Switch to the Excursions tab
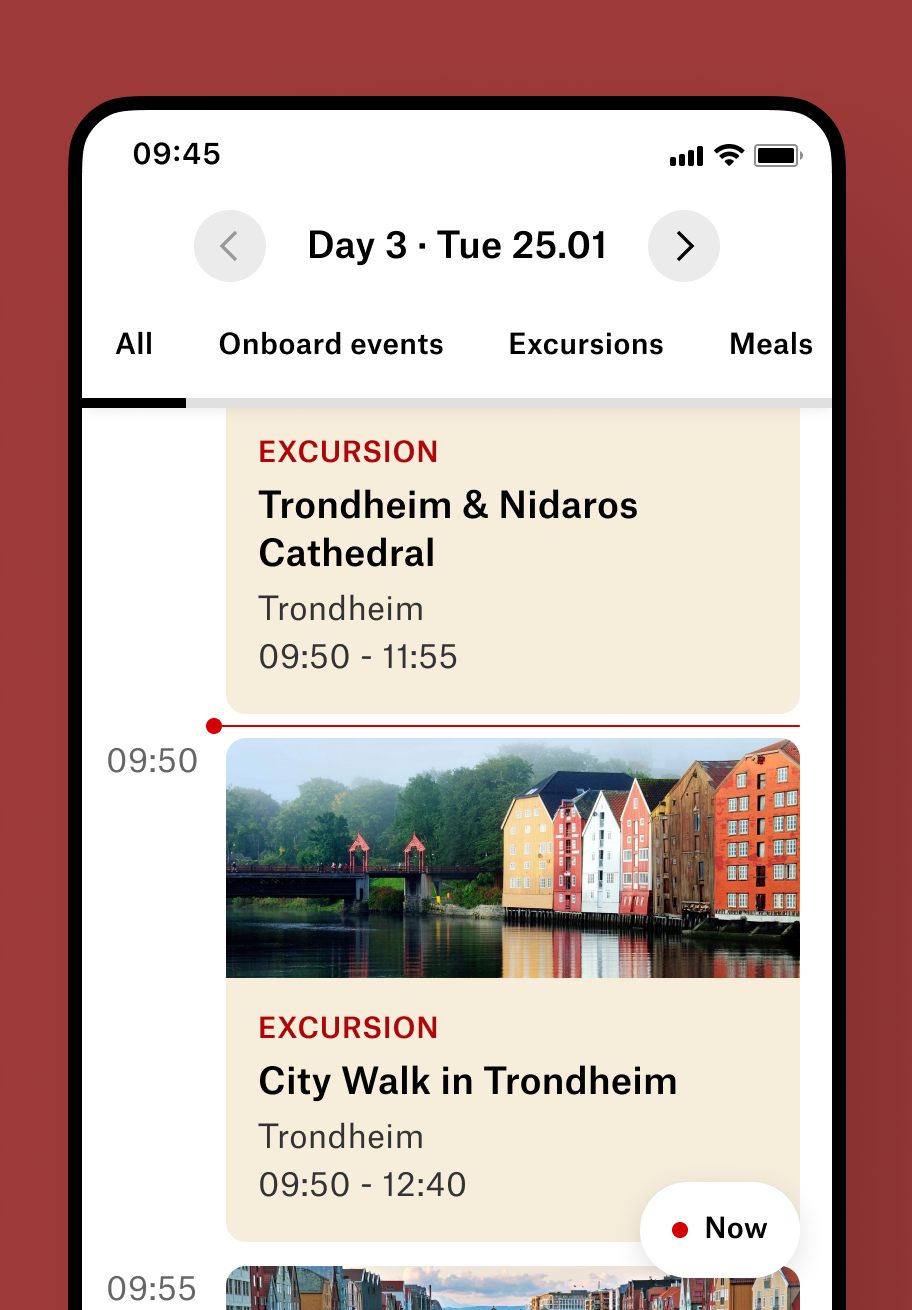The width and height of the screenshot is (912, 1310). [586, 344]
